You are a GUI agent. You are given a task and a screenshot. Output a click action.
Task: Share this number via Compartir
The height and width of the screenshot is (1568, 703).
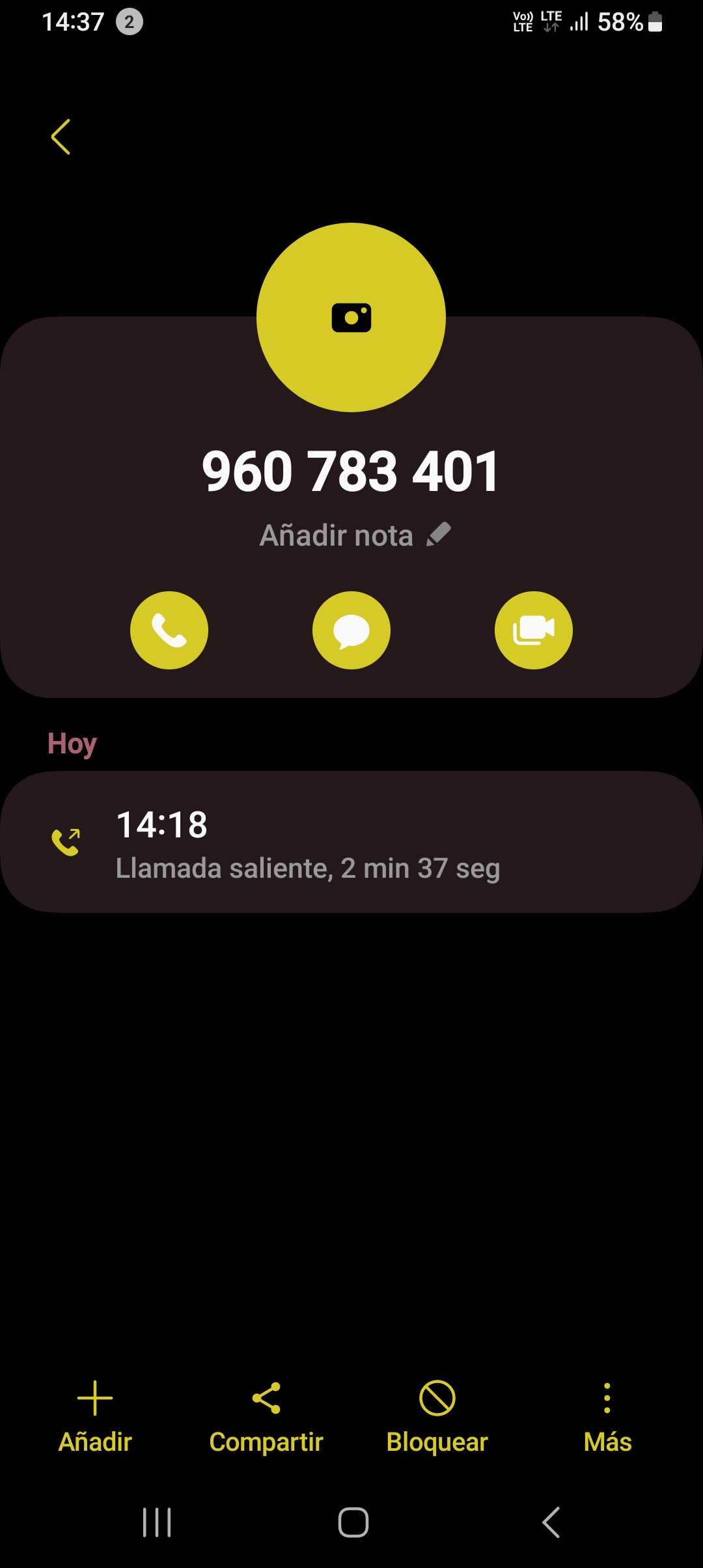coord(266,1417)
